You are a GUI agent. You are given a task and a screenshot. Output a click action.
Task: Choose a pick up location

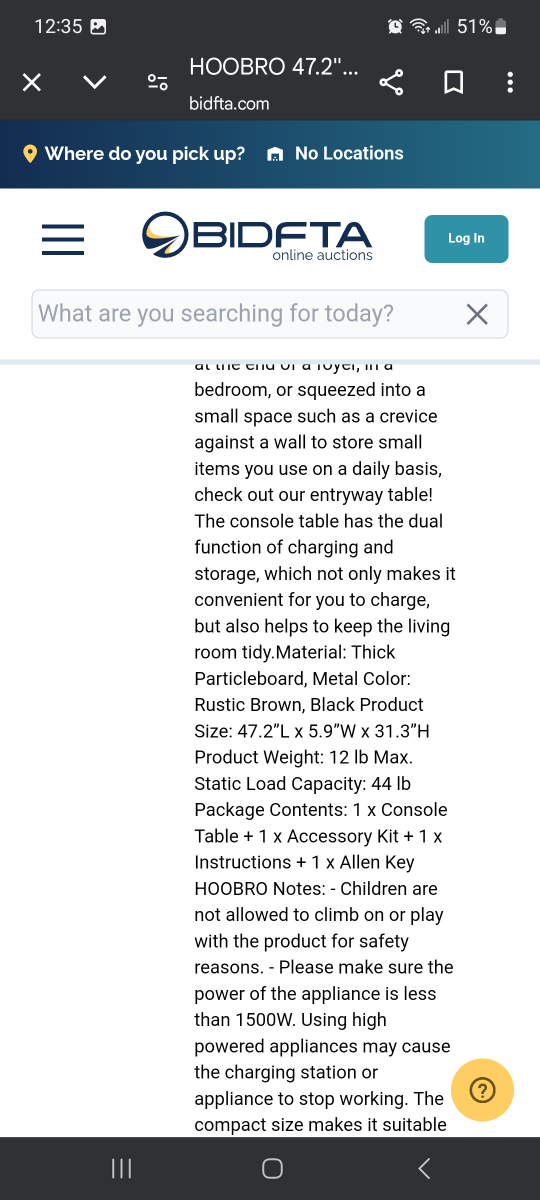134,153
